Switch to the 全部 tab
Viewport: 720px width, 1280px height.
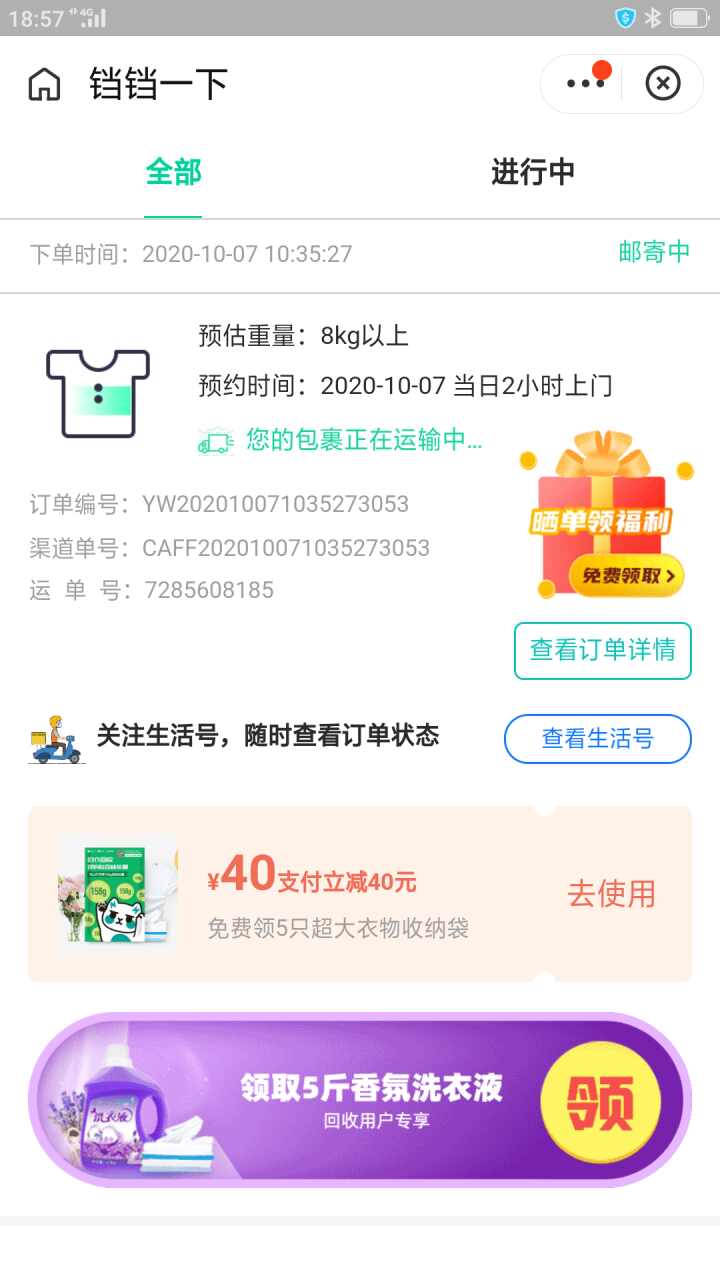[173, 172]
